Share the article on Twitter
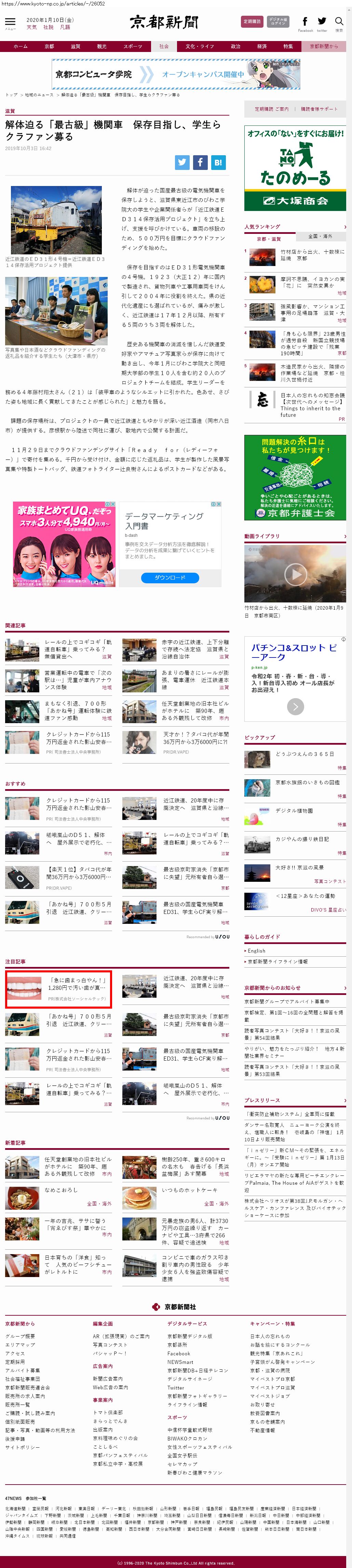 (182, 162)
